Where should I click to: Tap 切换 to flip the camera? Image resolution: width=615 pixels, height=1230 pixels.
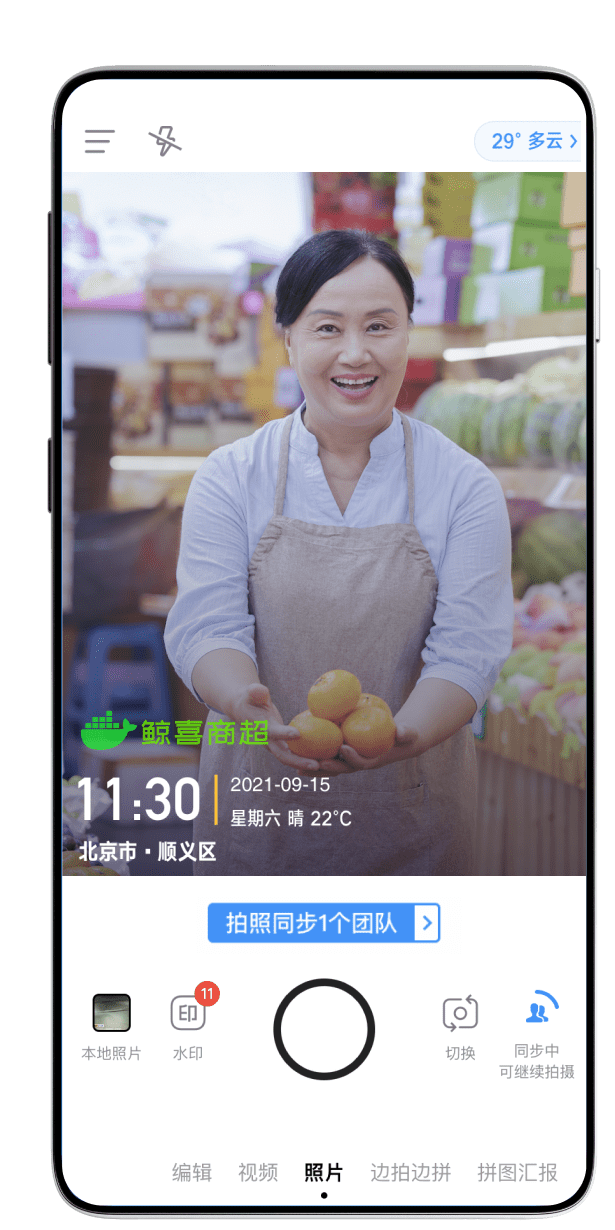click(460, 1014)
